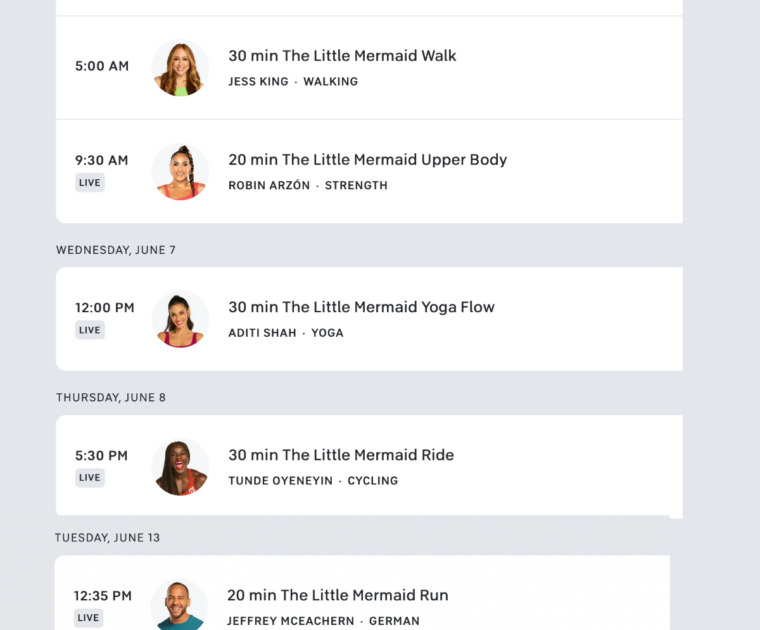View the 30 min Little Mermaid Yoga Flow
This screenshot has height=630, width=760.
[x=361, y=308]
